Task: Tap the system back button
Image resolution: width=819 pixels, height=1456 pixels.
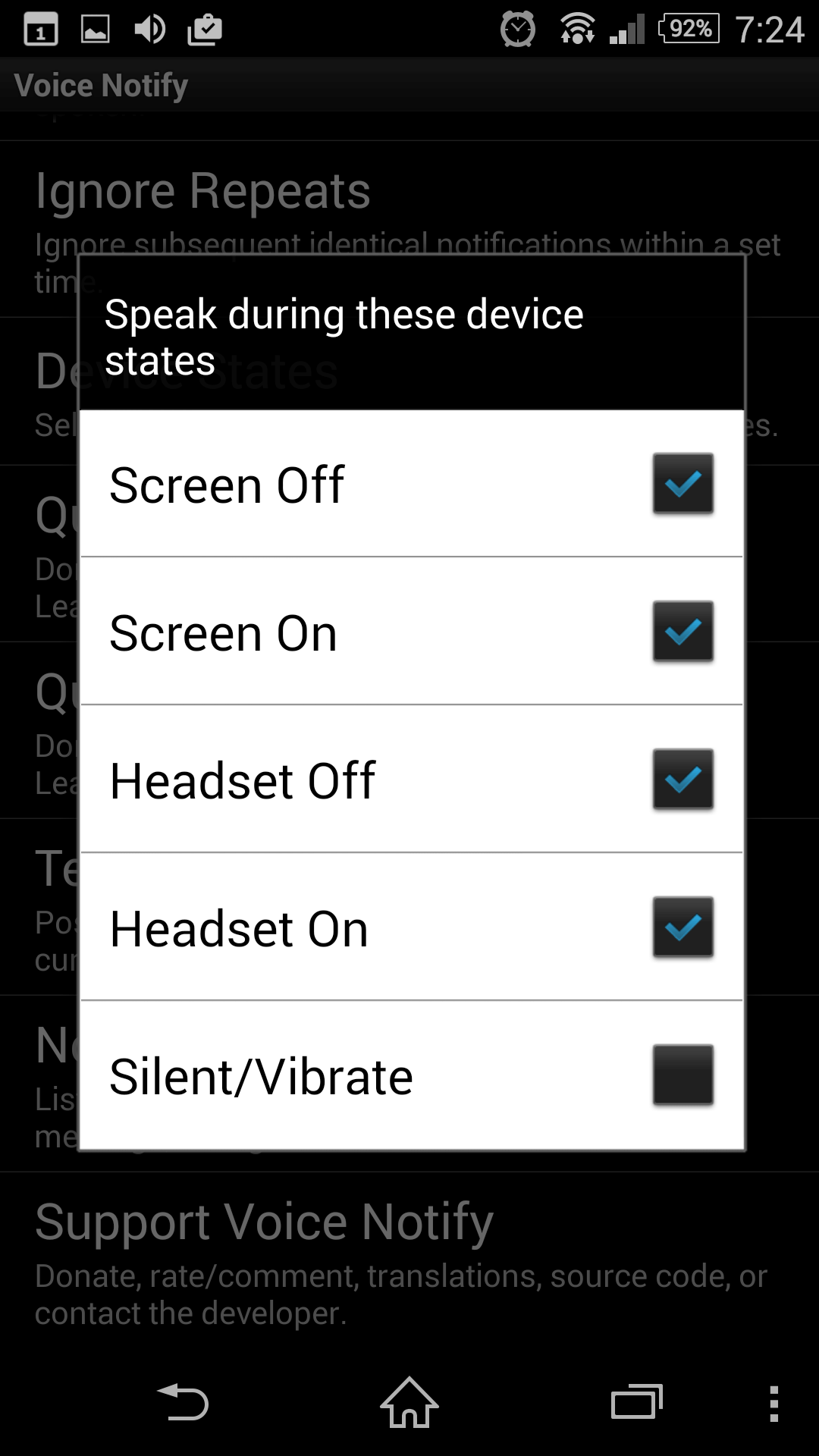Action: point(183,1402)
